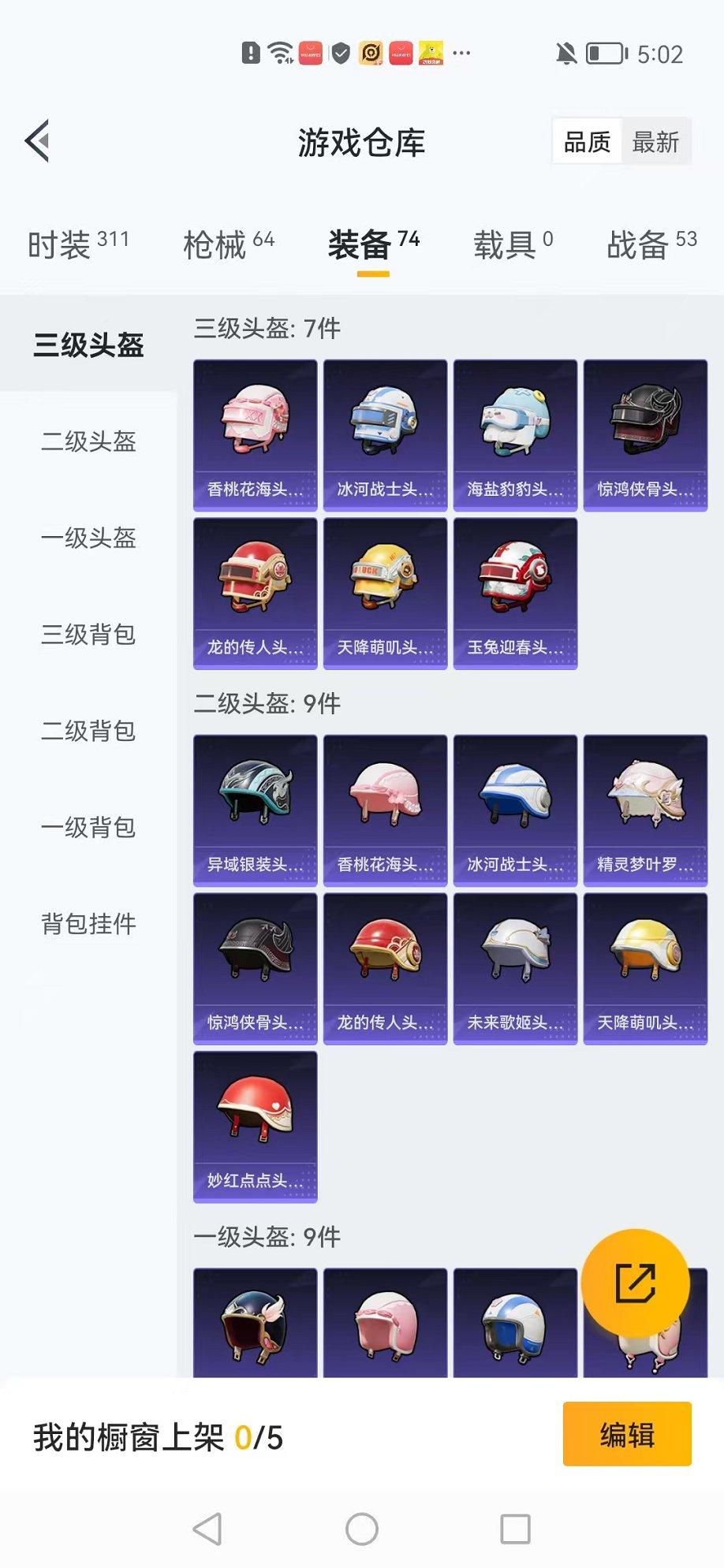Open the 载具 tab
724x1568 pixels.
pyautogui.click(x=513, y=244)
